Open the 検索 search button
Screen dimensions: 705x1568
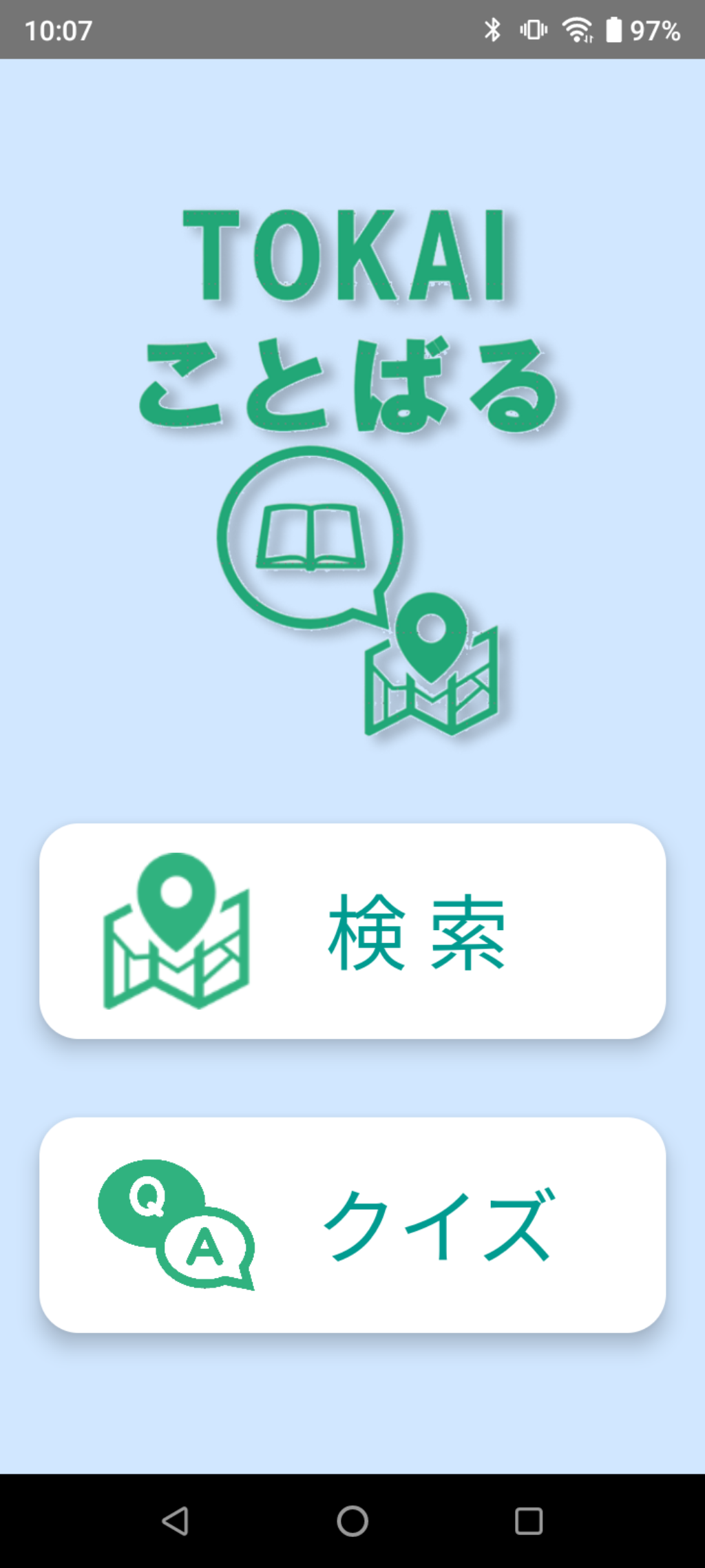[352, 931]
